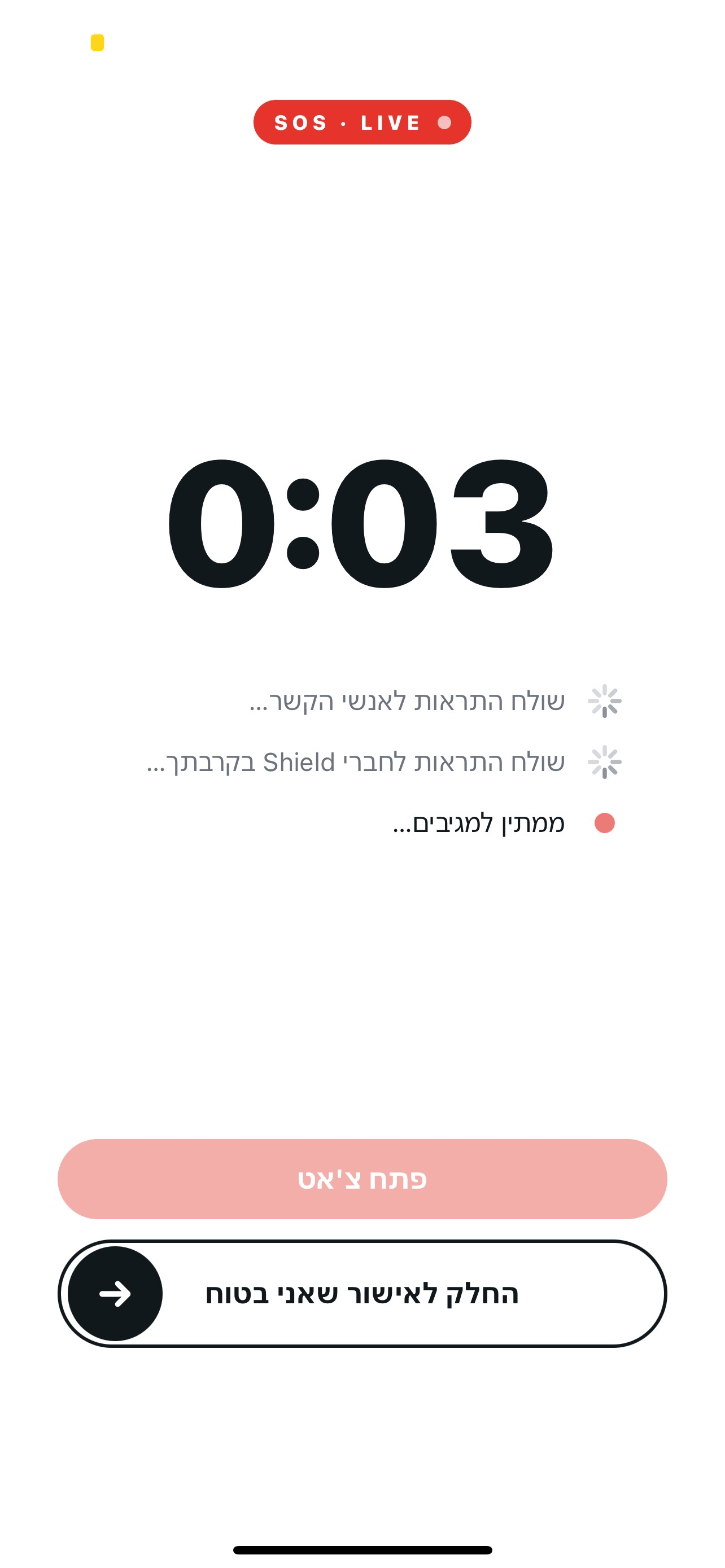Tap the home indicator bar at the bottom
Viewport: 725px width, 1568px height.
[363, 1549]
